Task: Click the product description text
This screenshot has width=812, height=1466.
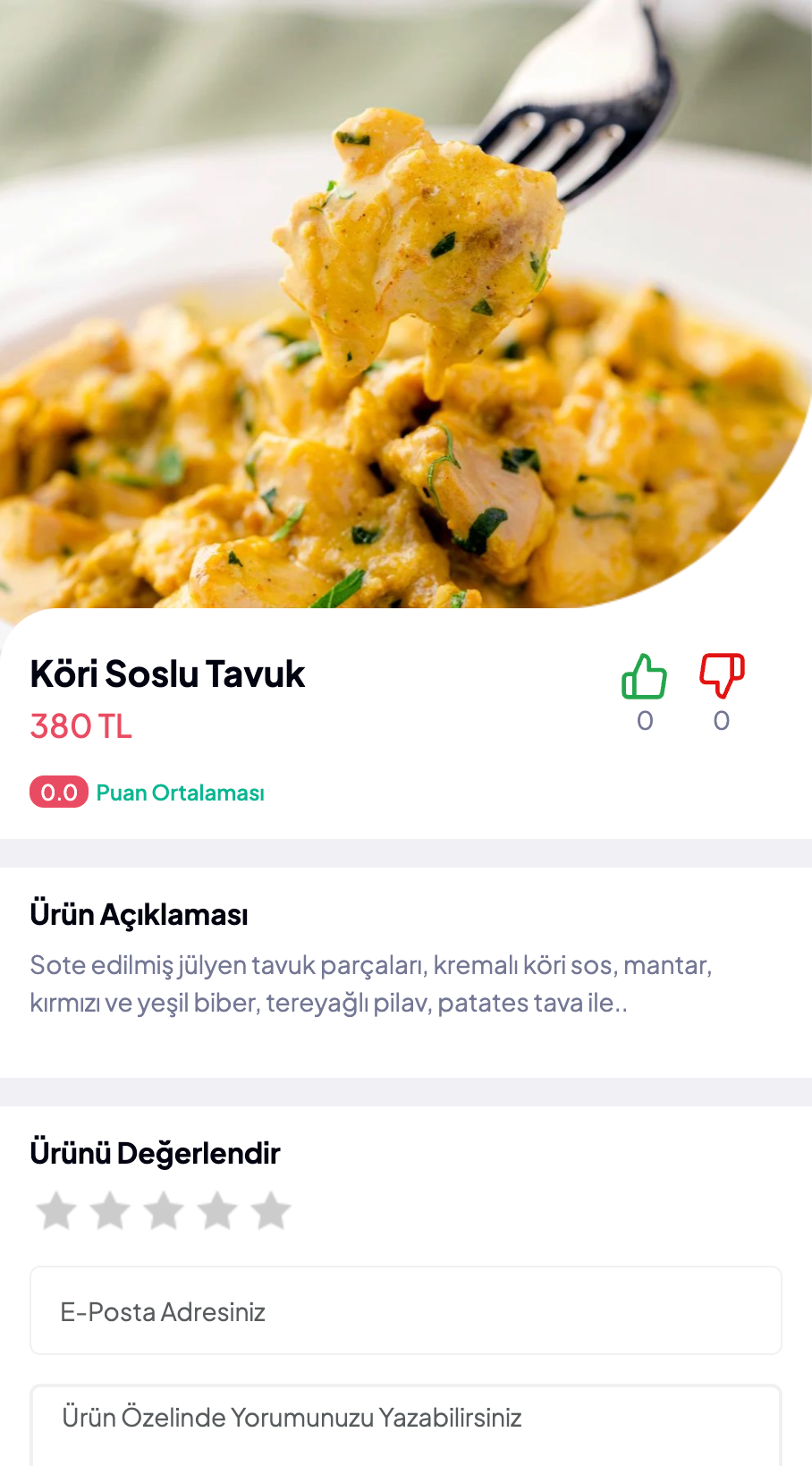Action: [371, 983]
